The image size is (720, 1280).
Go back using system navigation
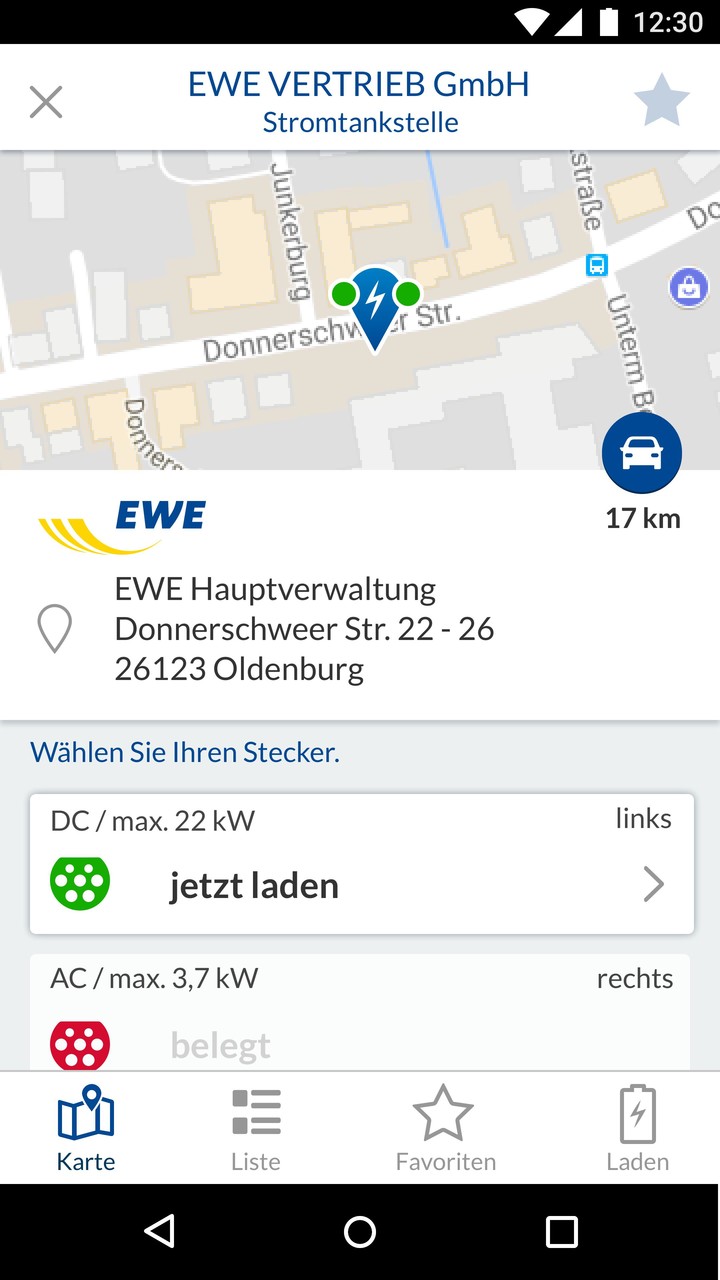tap(159, 1232)
